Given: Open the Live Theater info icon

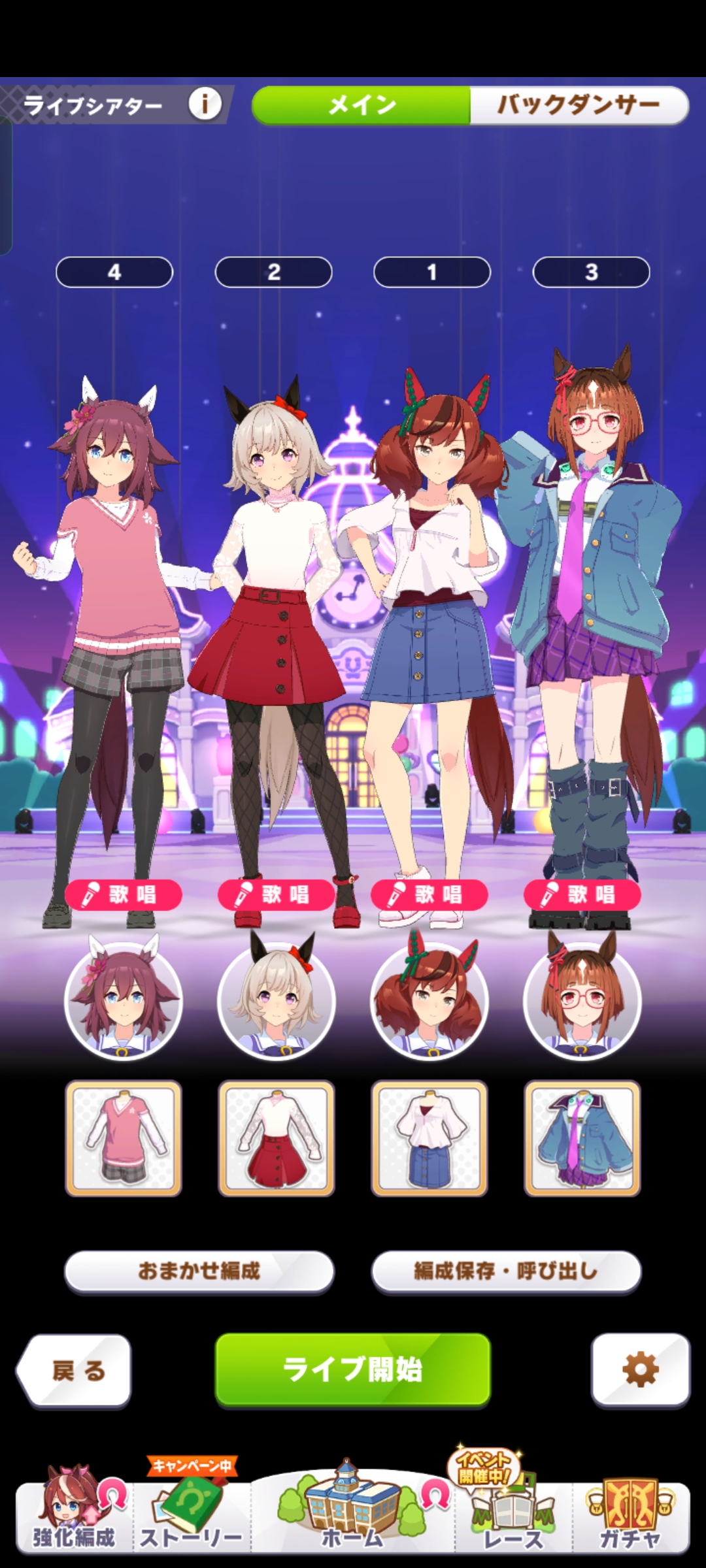Looking at the screenshot, I should [x=205, y=104].
